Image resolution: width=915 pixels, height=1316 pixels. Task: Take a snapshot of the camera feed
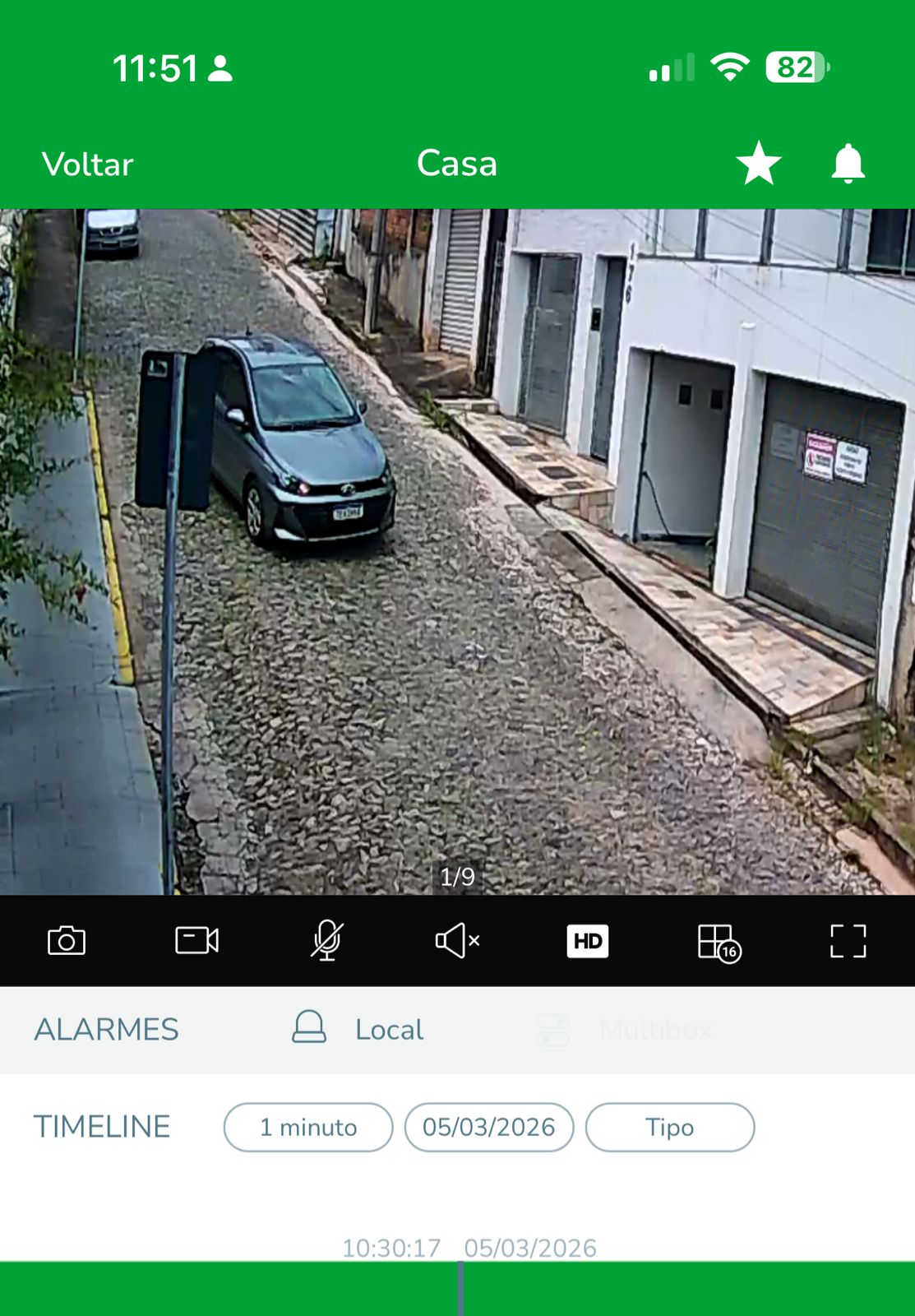click(x=67, y=941)
